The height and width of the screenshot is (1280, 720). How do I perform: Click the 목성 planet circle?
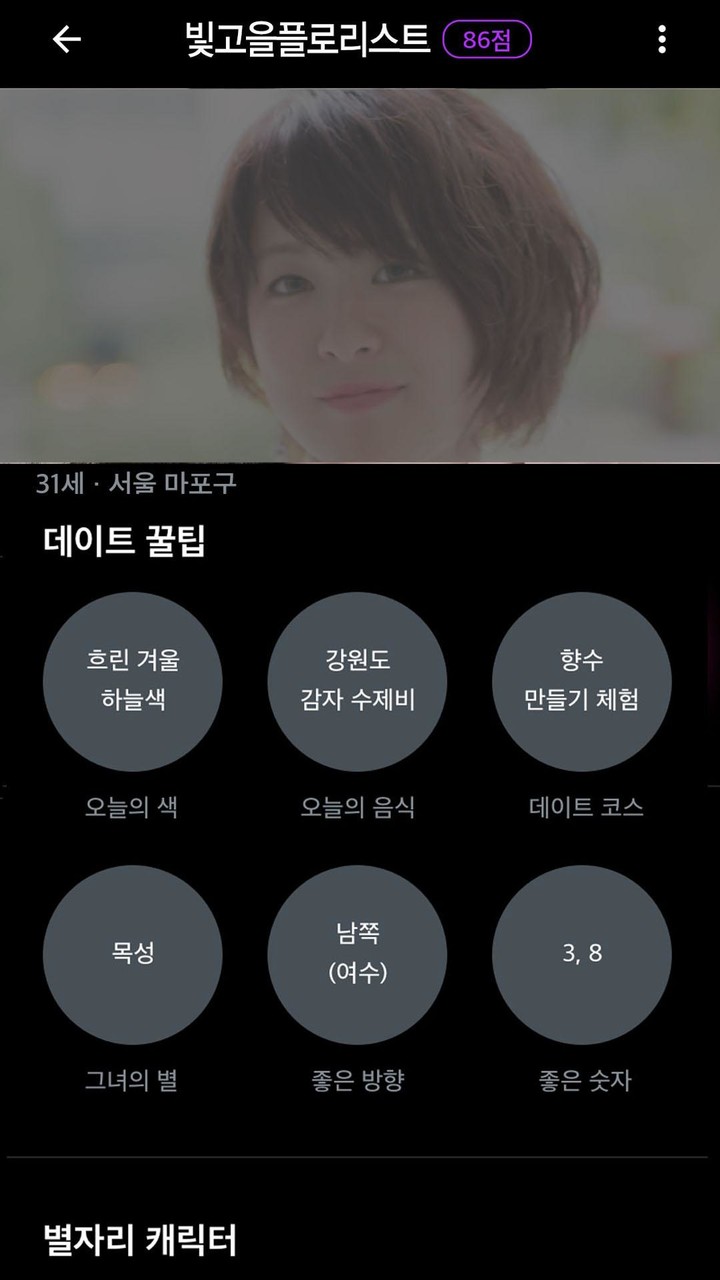pyautogui.click(x=133, y=955)
